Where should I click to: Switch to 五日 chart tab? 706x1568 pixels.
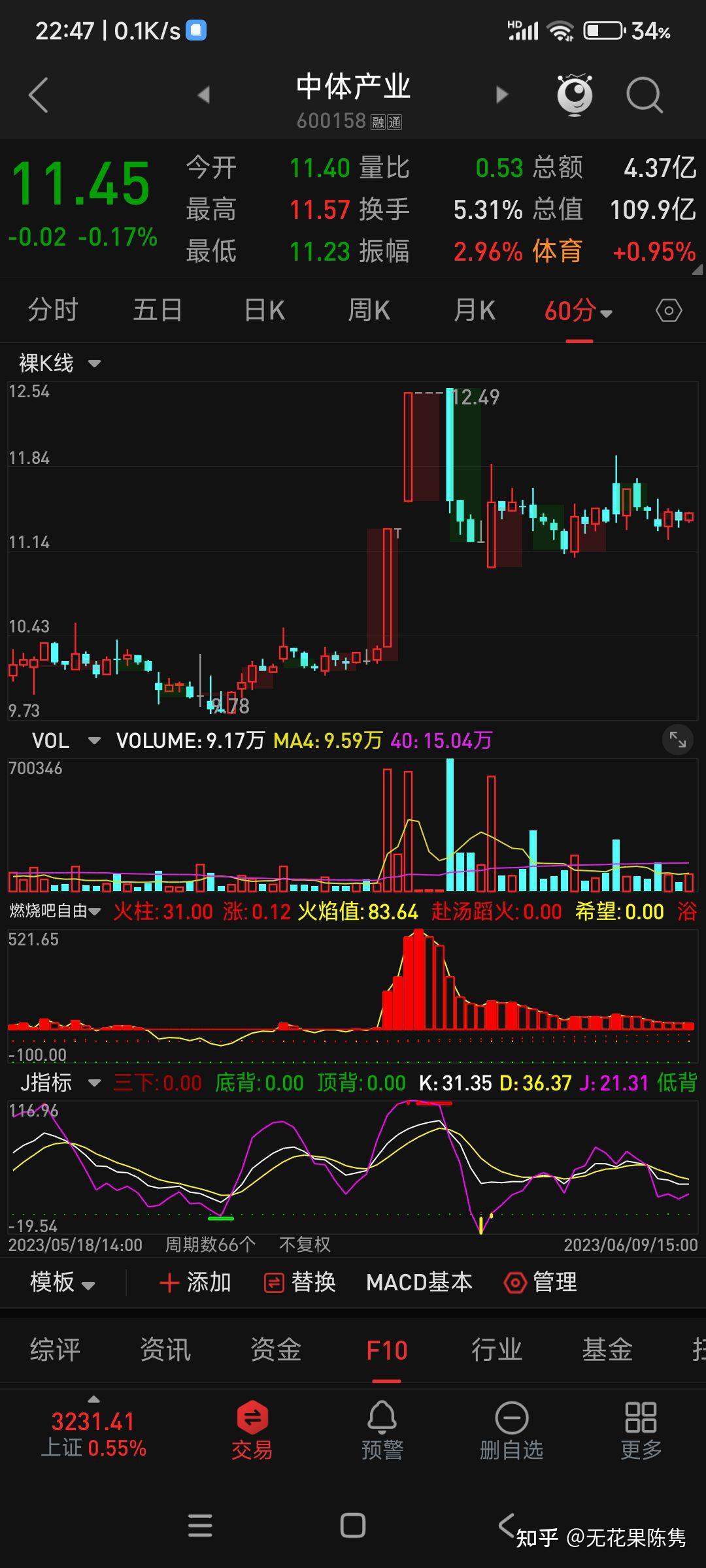tap(158, 310)
